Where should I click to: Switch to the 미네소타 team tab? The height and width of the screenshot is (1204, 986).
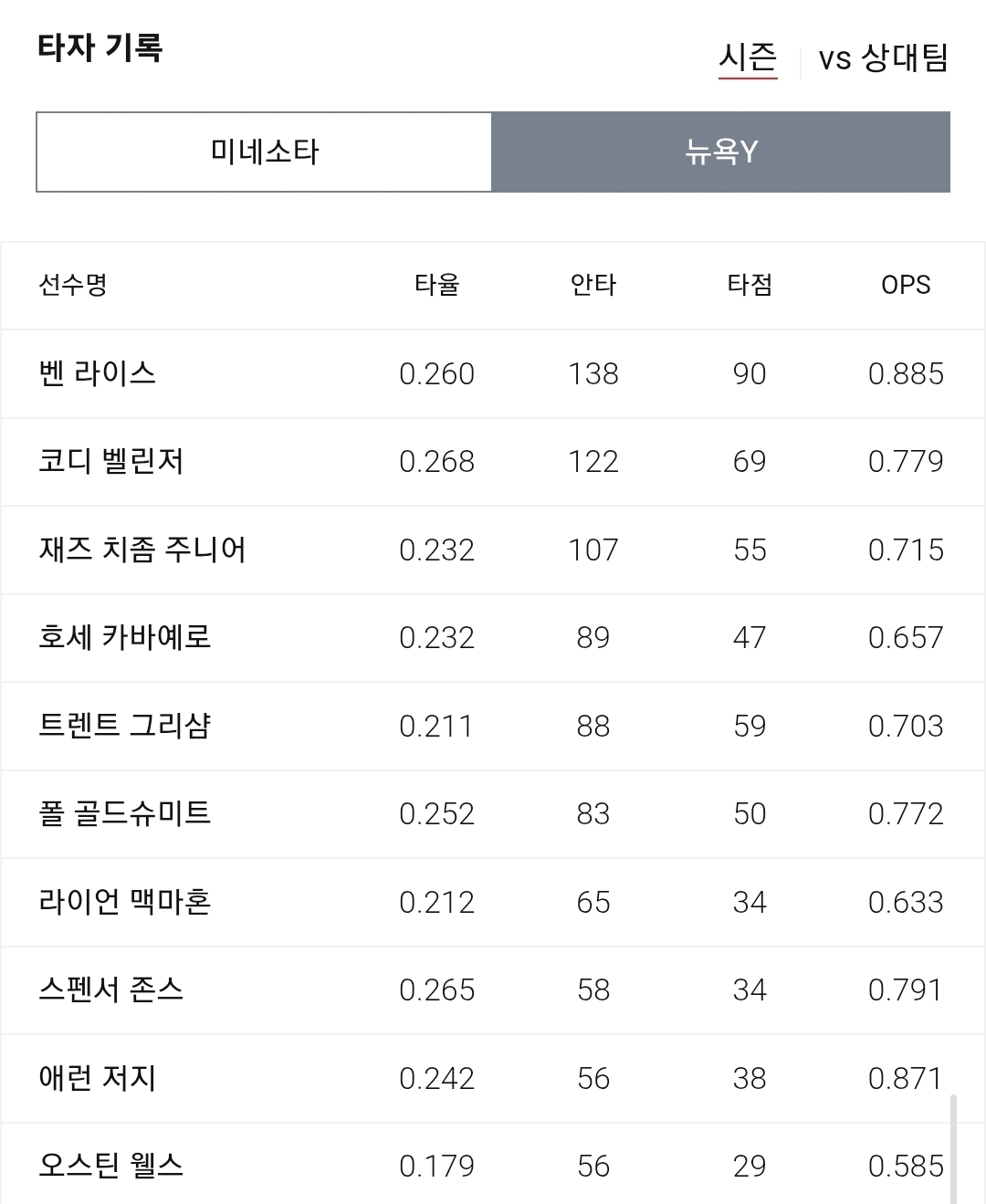tap(264, 152)
